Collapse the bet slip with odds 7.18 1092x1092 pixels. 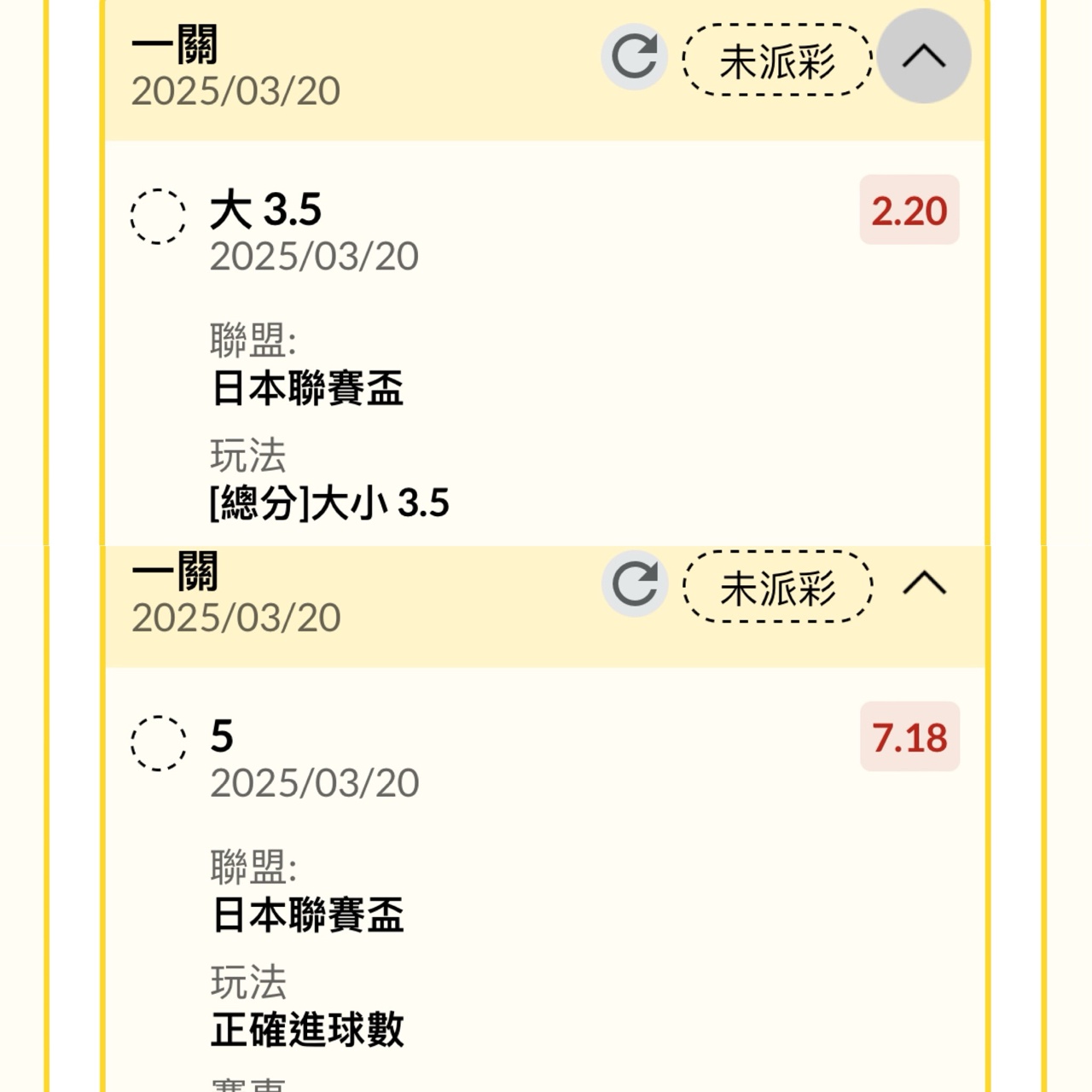point(924,584)
